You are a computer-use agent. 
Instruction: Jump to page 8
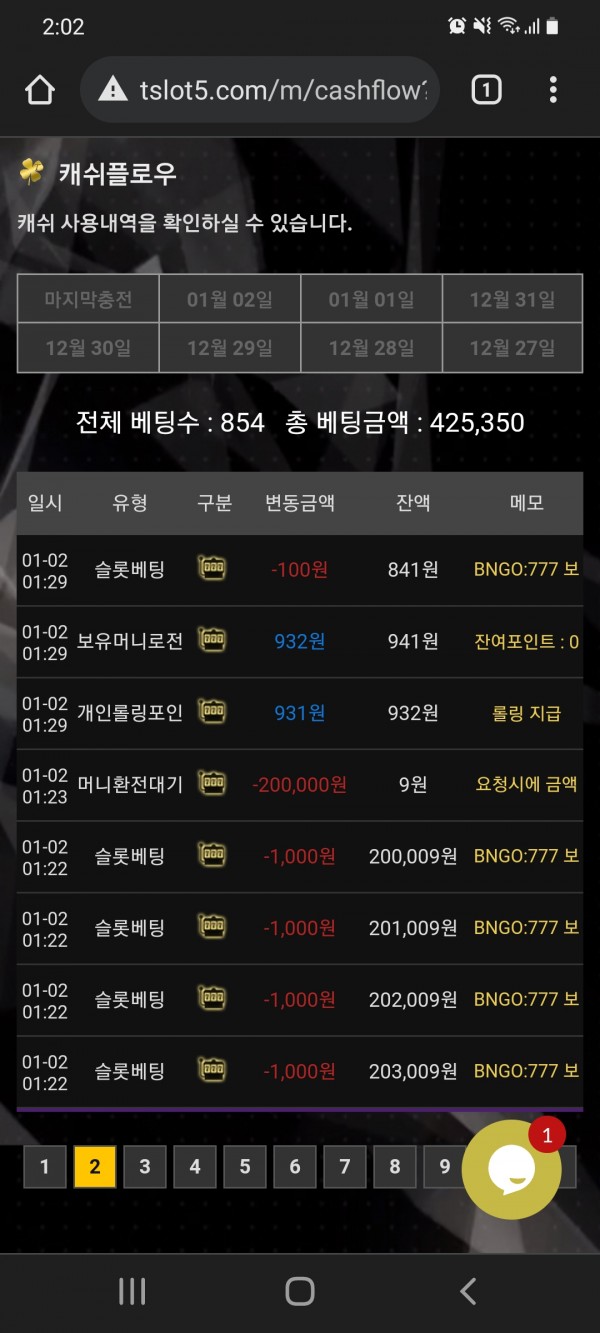coord(395,1167)
